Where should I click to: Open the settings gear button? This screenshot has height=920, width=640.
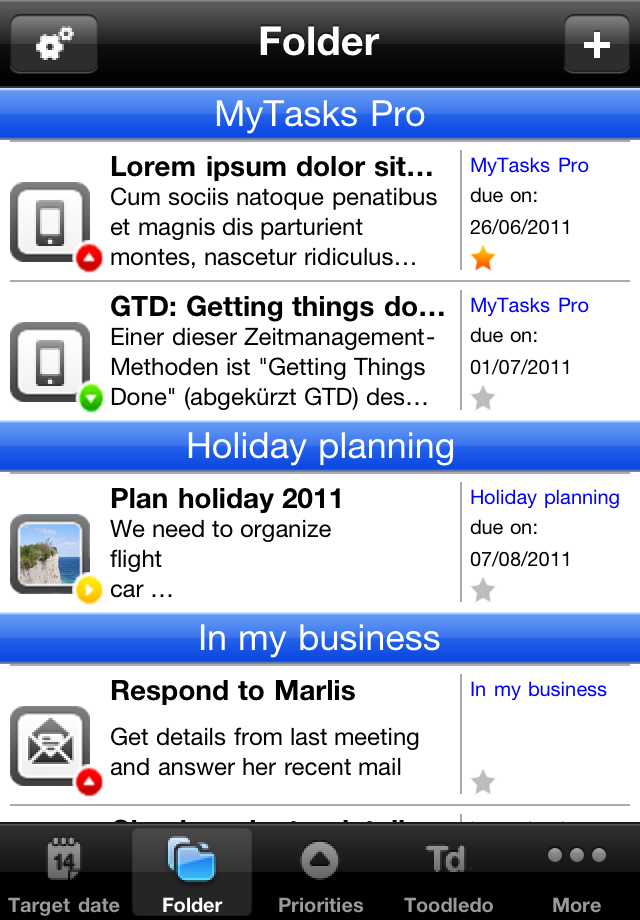(54, 44)
